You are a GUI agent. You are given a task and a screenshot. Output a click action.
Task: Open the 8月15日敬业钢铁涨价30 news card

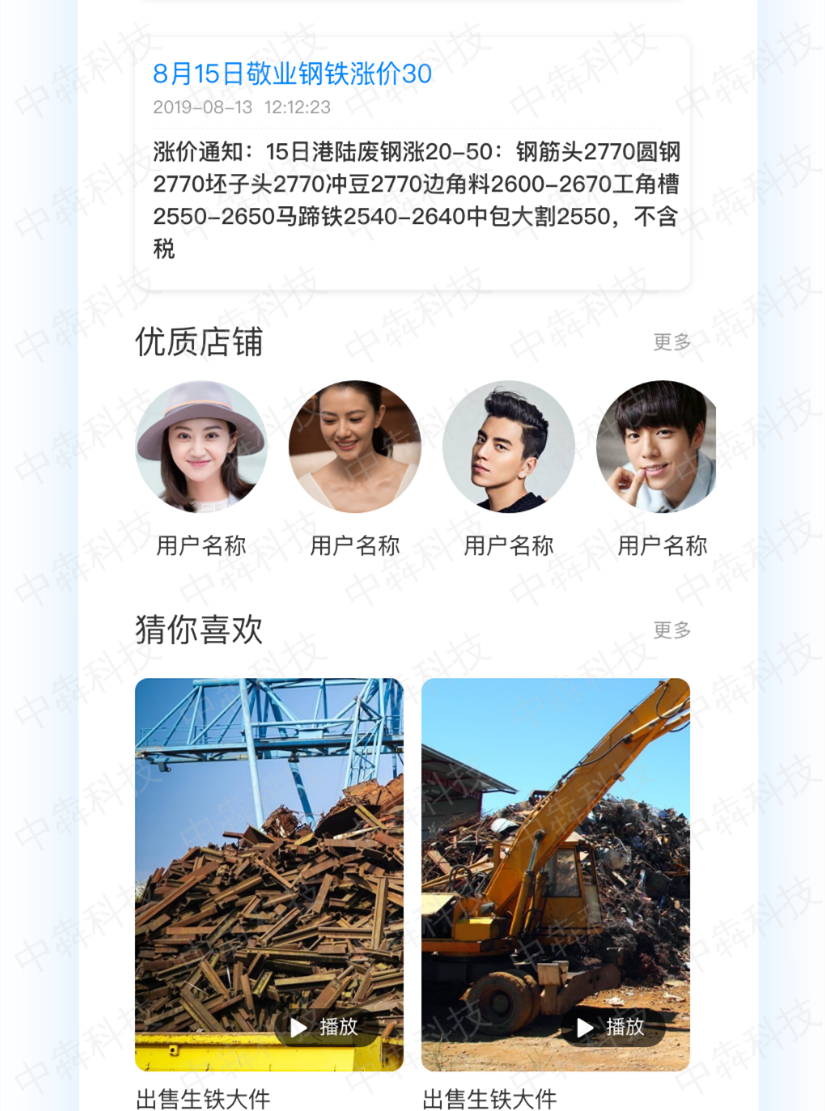(x=412, y=165)
